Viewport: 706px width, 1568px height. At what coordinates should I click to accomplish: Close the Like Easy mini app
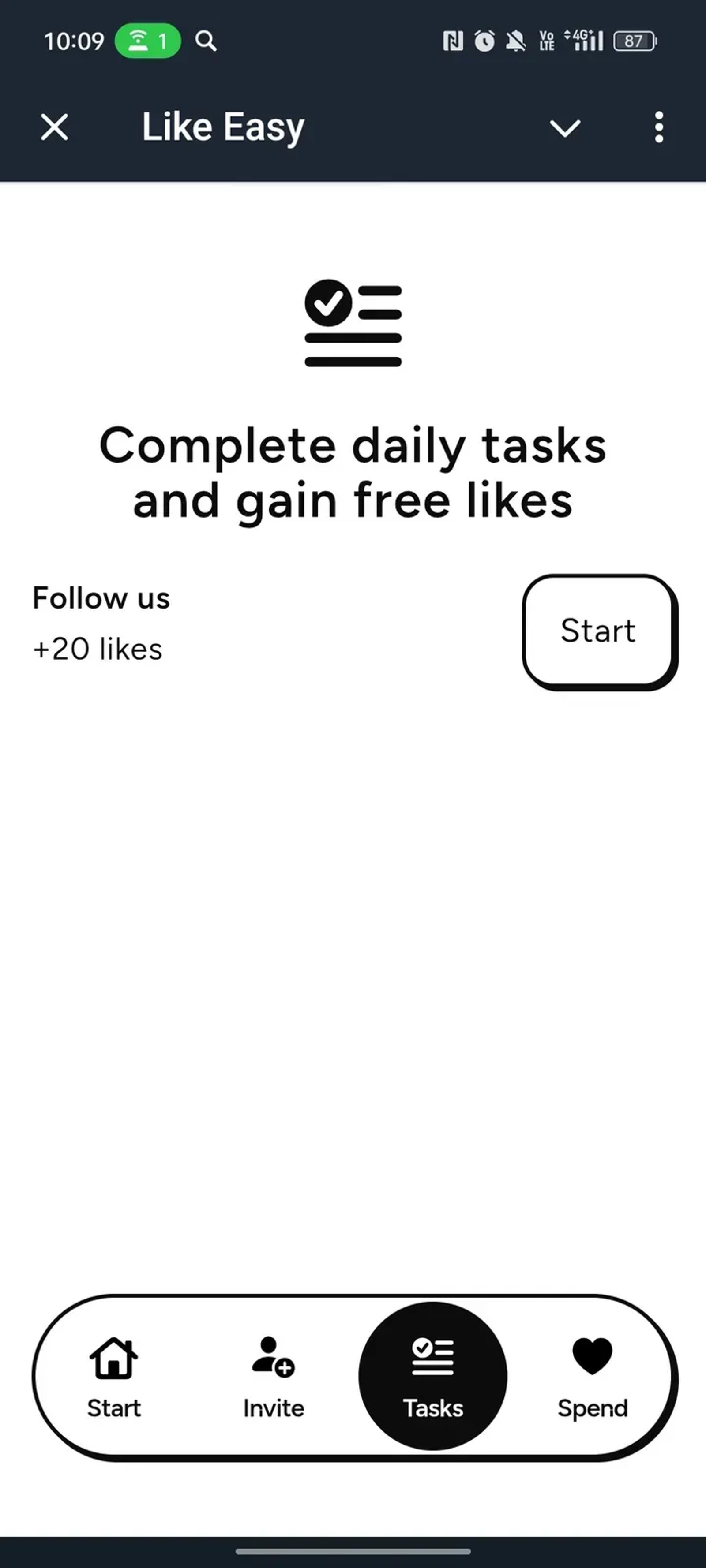53,128
